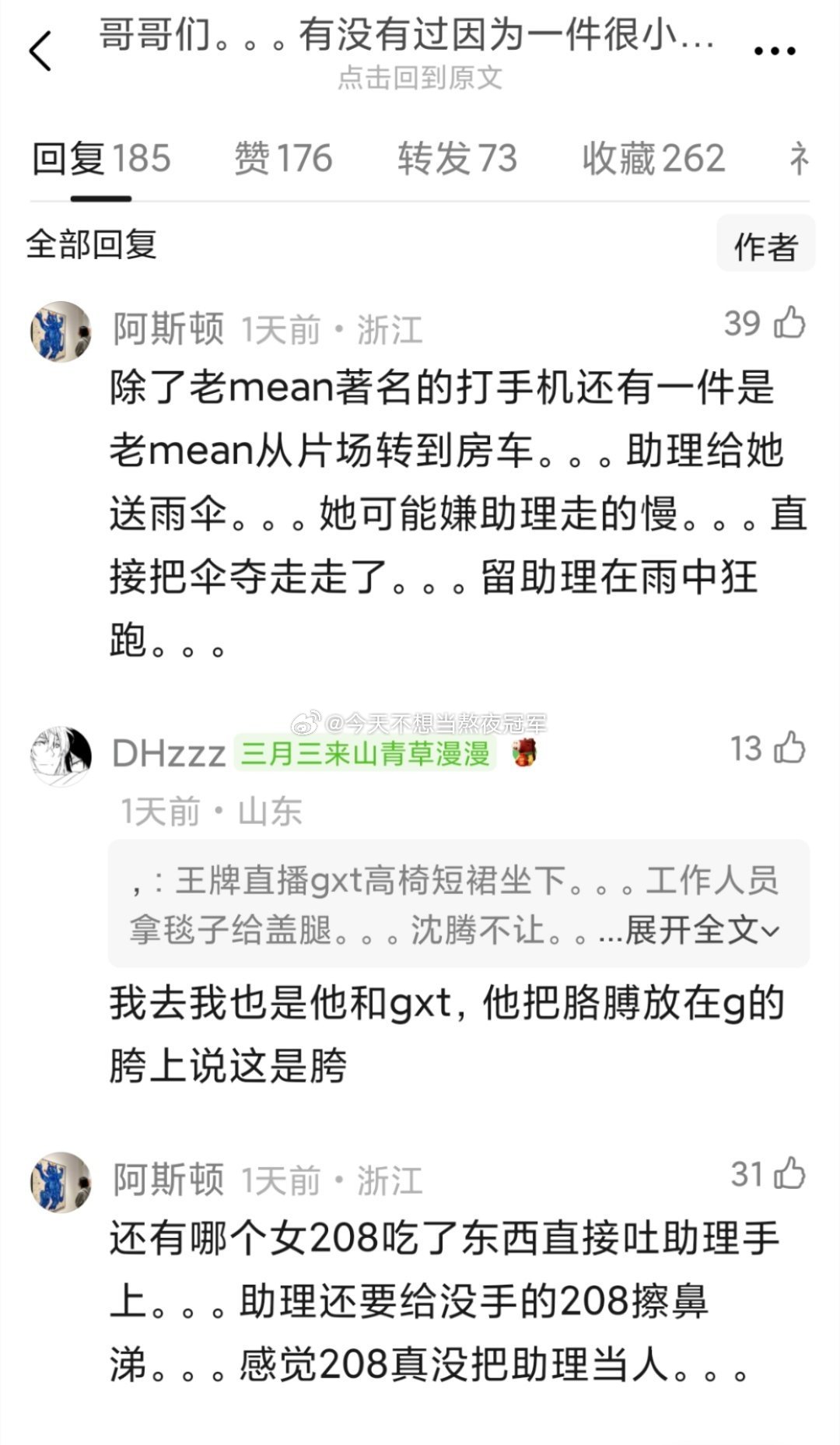Screen dimensions: 840x1445
Task: Tap 点击回到原文 to view original post
Action: [420, 79]
